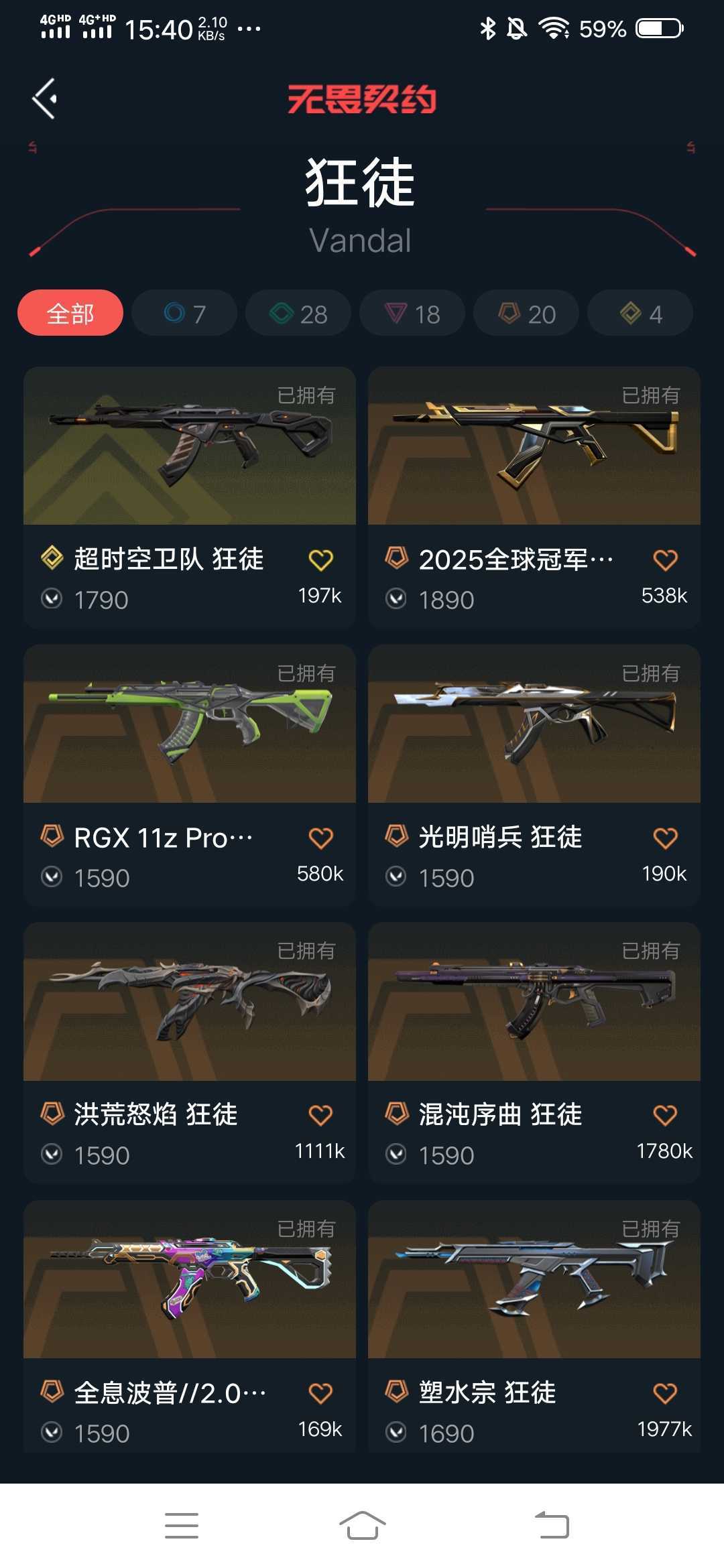Go to the system home screen
The image size is (724, 1568).
[362, 1525]
